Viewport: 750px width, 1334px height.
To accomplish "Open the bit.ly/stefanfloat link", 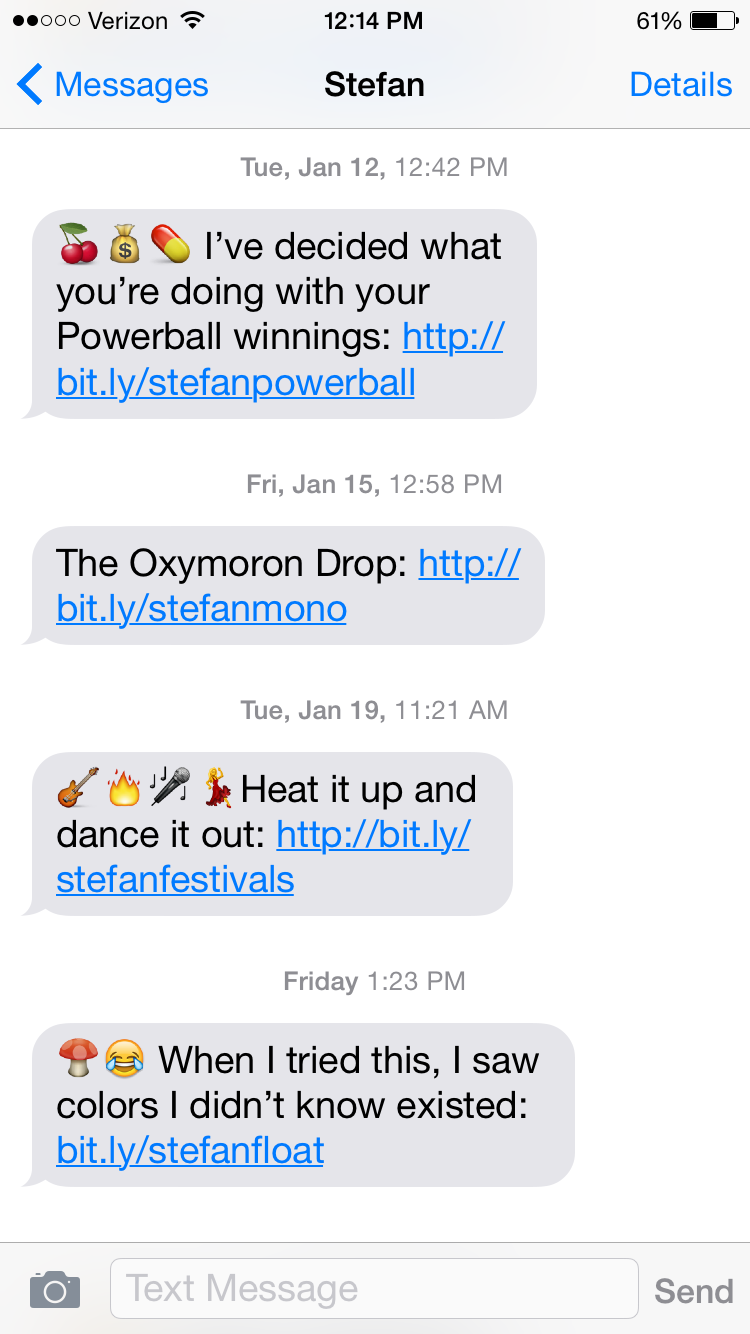I will (x=190, y=1150).
